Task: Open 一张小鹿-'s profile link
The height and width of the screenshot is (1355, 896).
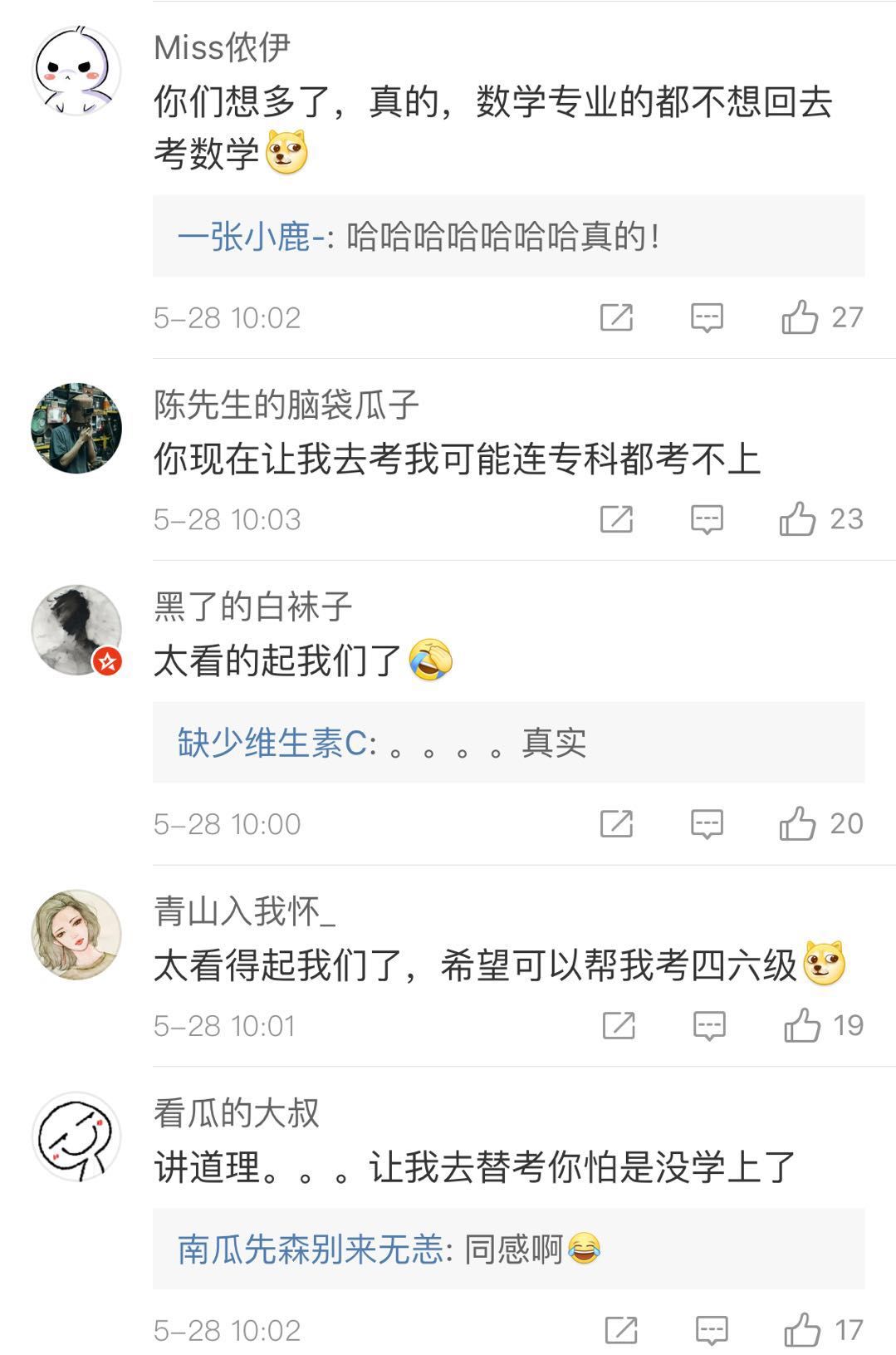Action: tap(250, 238)
